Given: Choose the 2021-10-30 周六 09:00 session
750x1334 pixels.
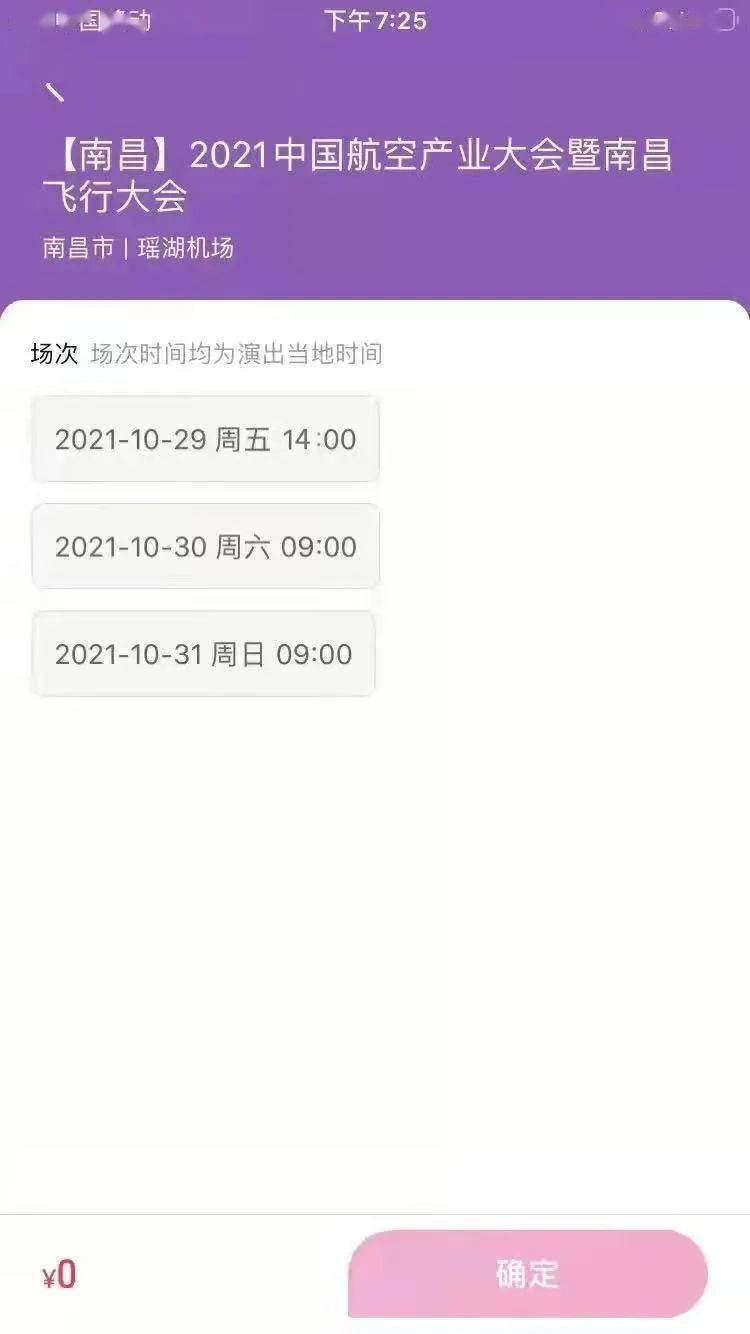Looking at the screenshot, I should [205, 546].
